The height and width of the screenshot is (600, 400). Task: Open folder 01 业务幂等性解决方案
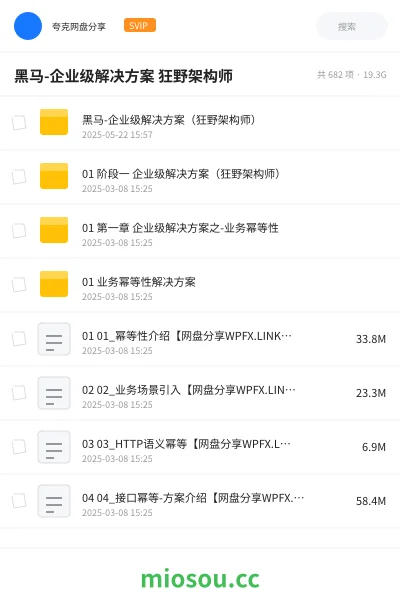200,285
